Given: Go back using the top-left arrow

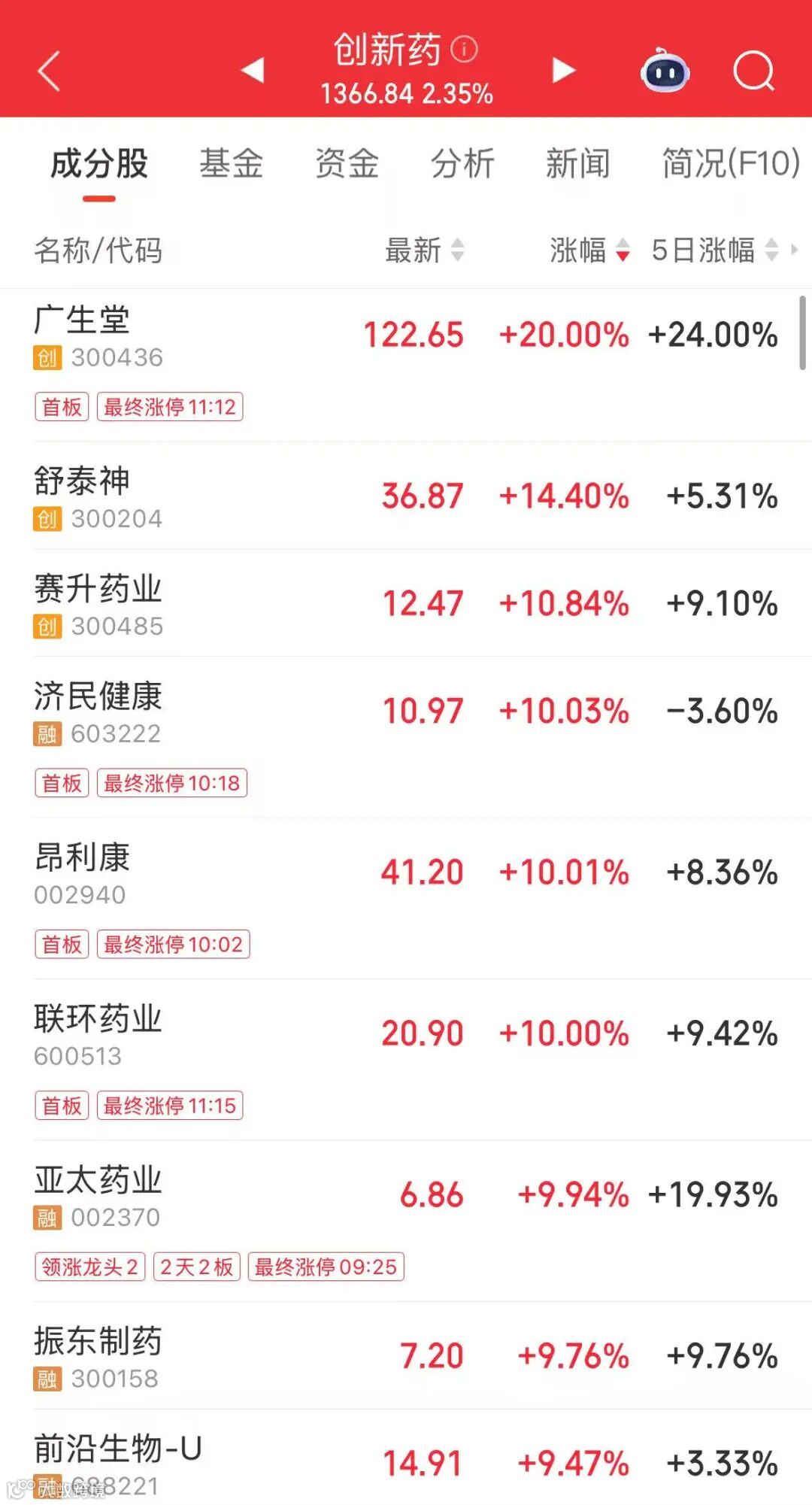Looking at the screenshot, I should (x=49, y=71).
